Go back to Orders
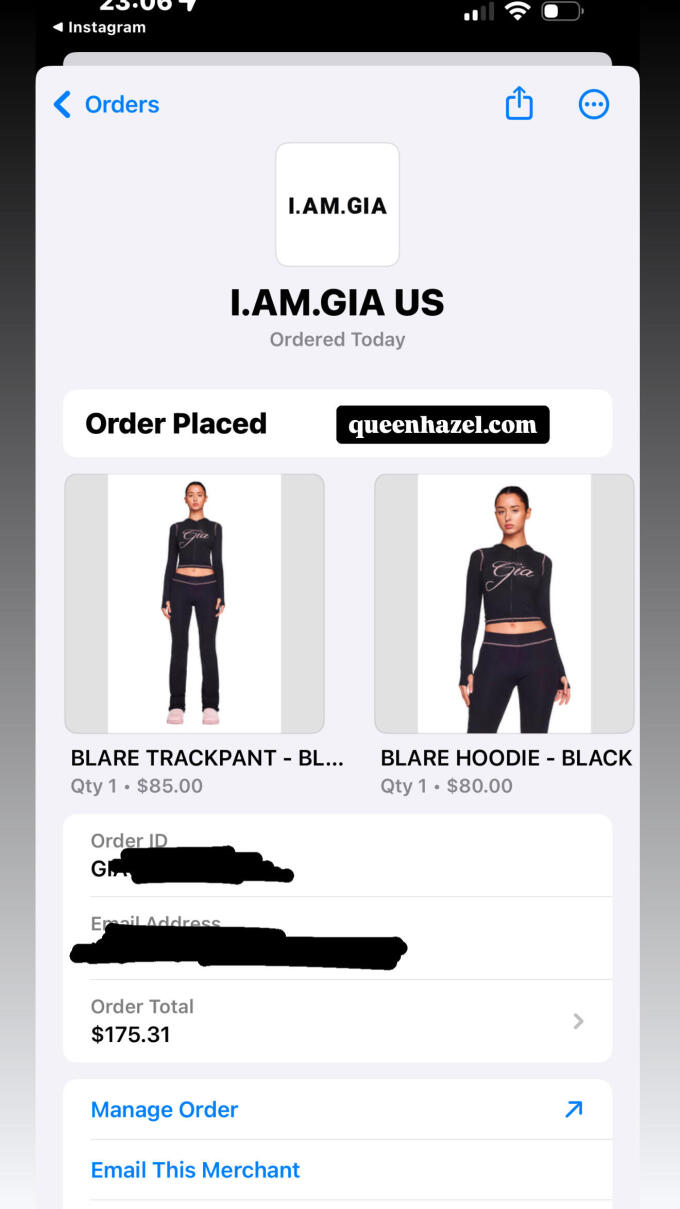The image size is (680, 1209). click(106, 104)
